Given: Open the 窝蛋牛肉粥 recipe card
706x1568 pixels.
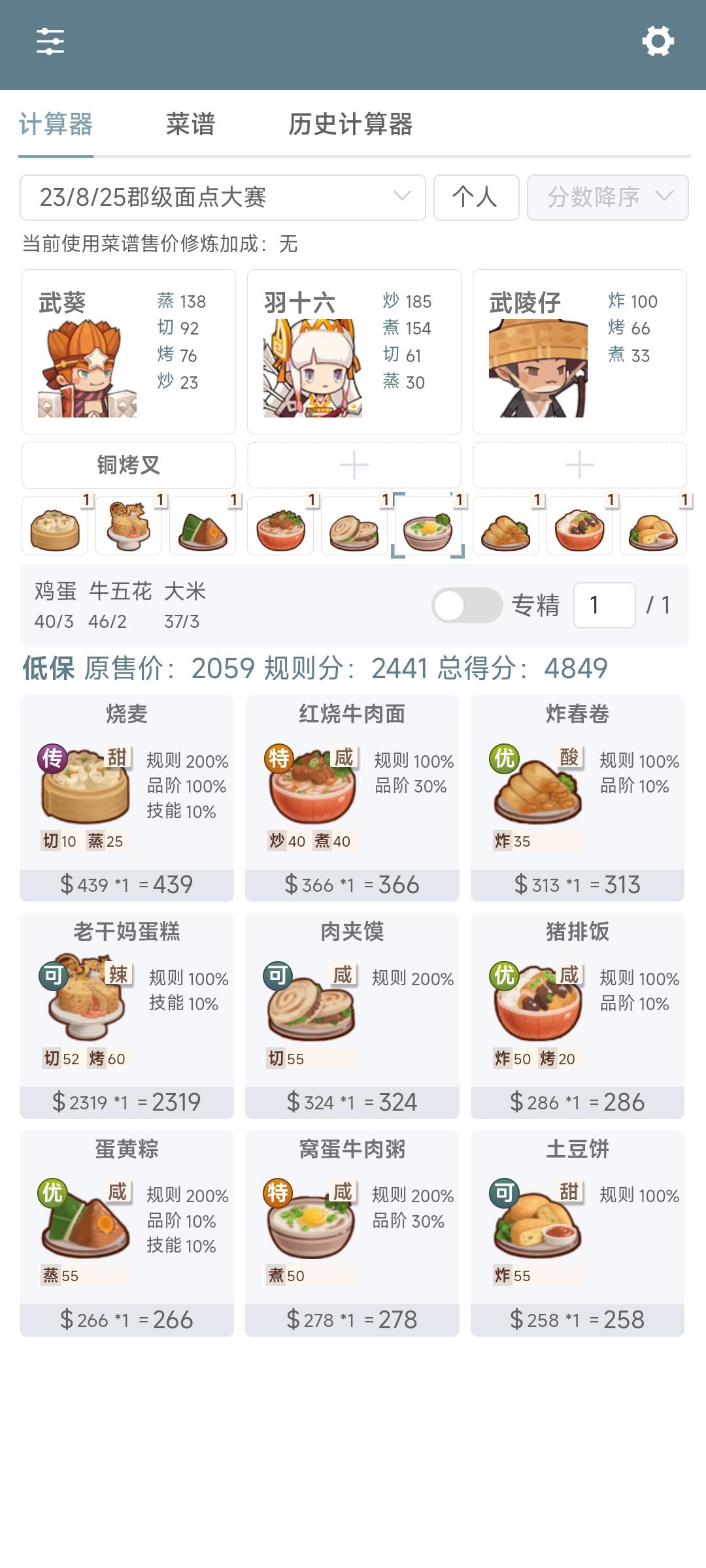Looking at the screenshot, I should [x=352, y=1232].
